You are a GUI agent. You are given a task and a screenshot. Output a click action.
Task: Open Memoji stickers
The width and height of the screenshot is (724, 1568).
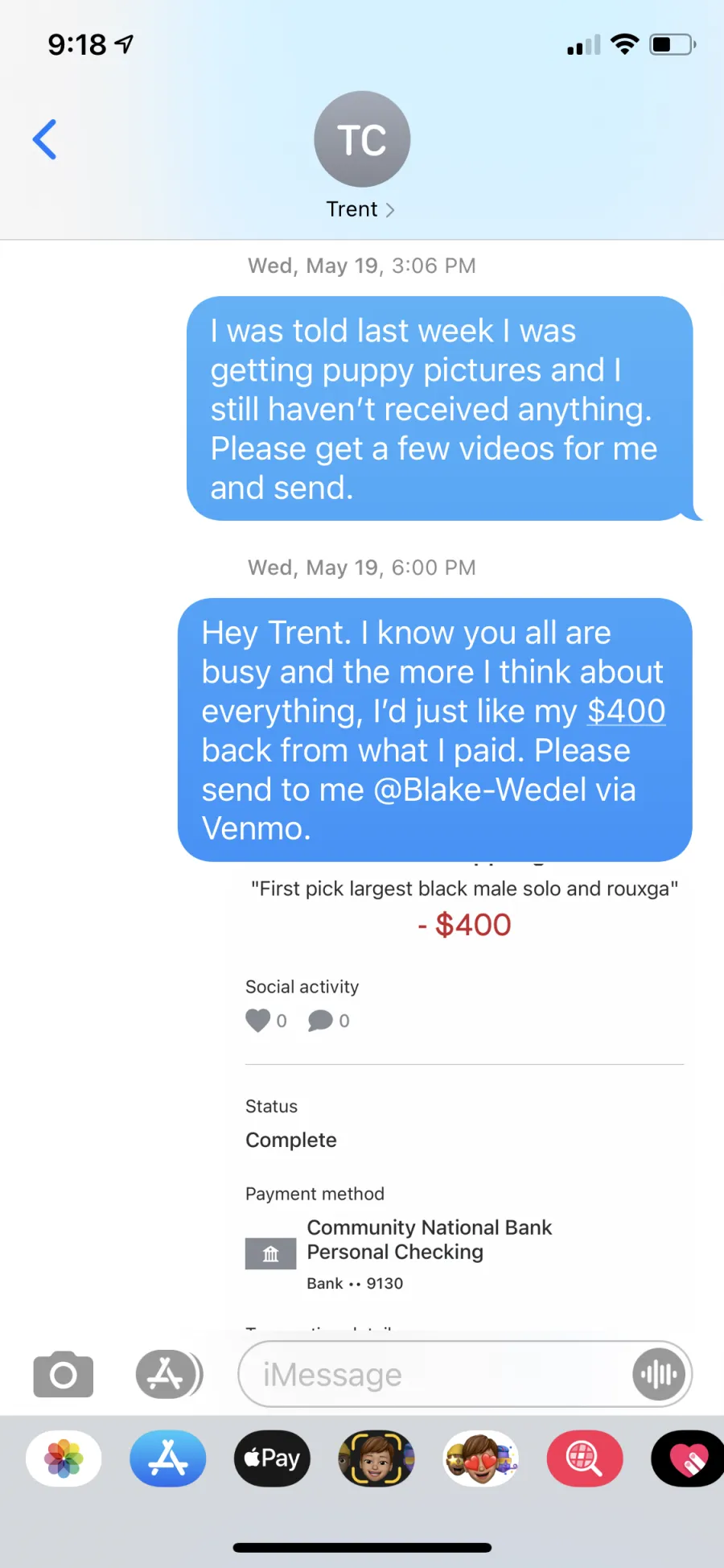(x=481, y=1459)
